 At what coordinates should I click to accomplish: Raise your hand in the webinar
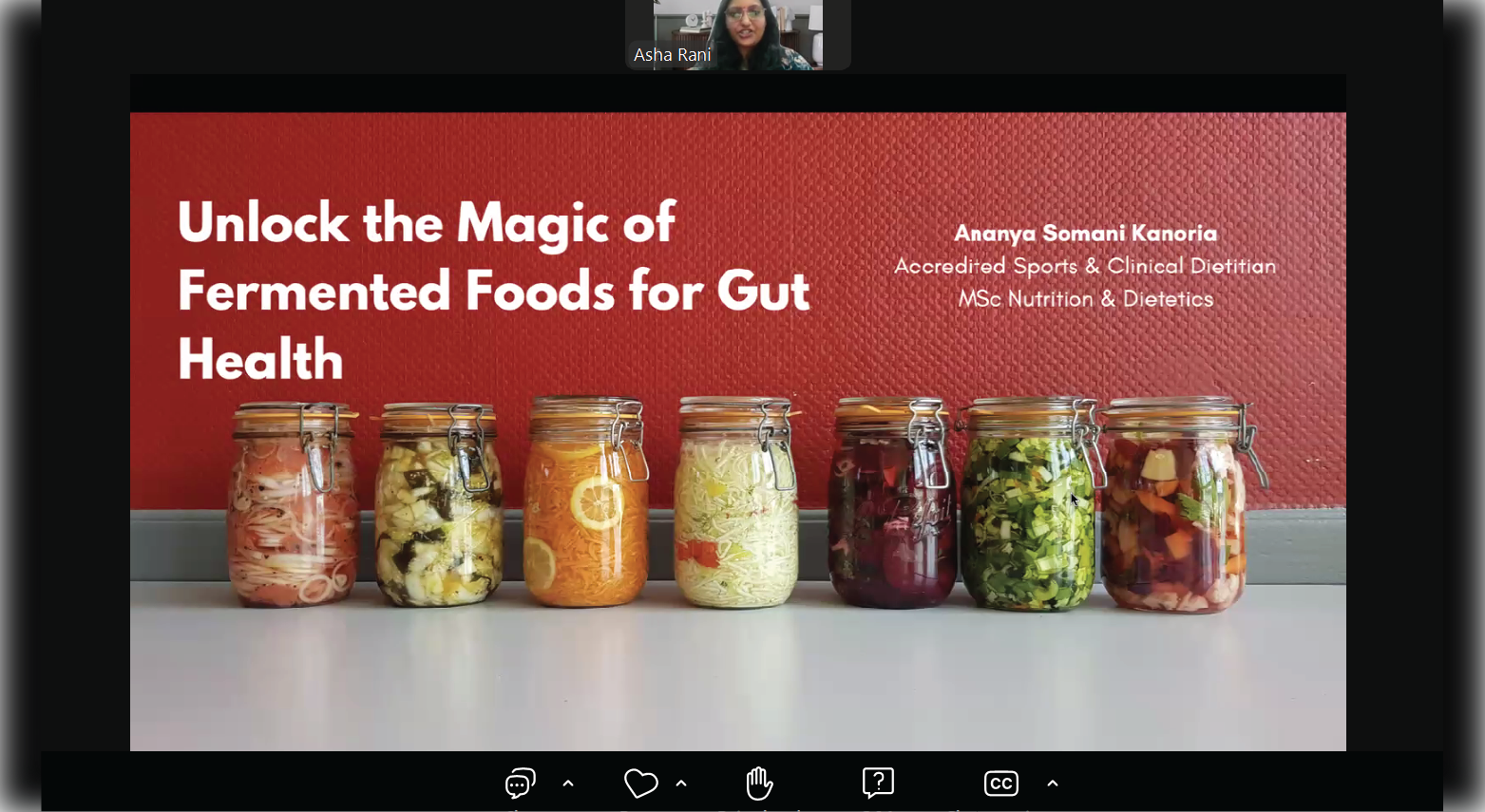759,783
